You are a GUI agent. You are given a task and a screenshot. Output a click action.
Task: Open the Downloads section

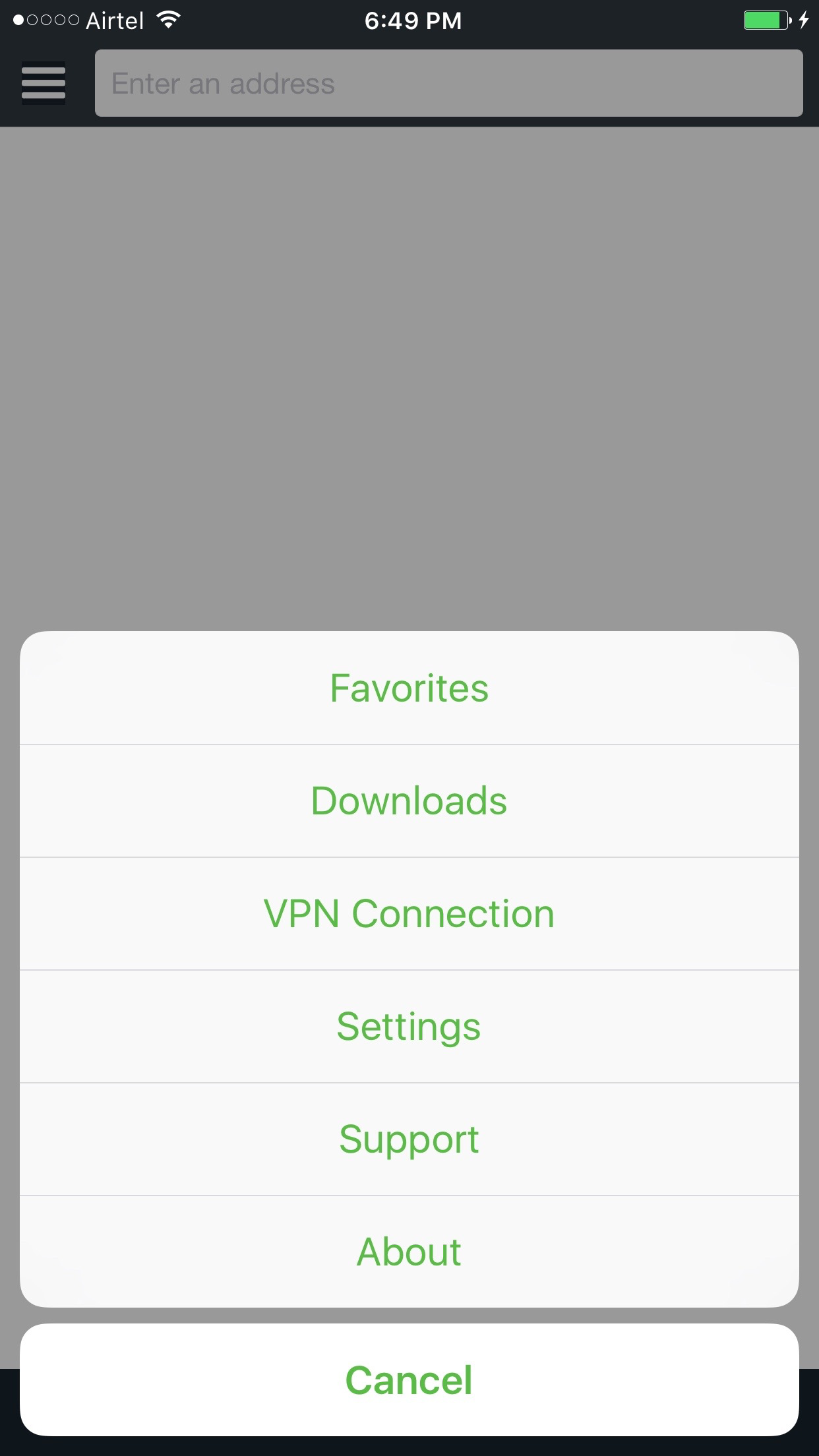[x=409, y=800]
